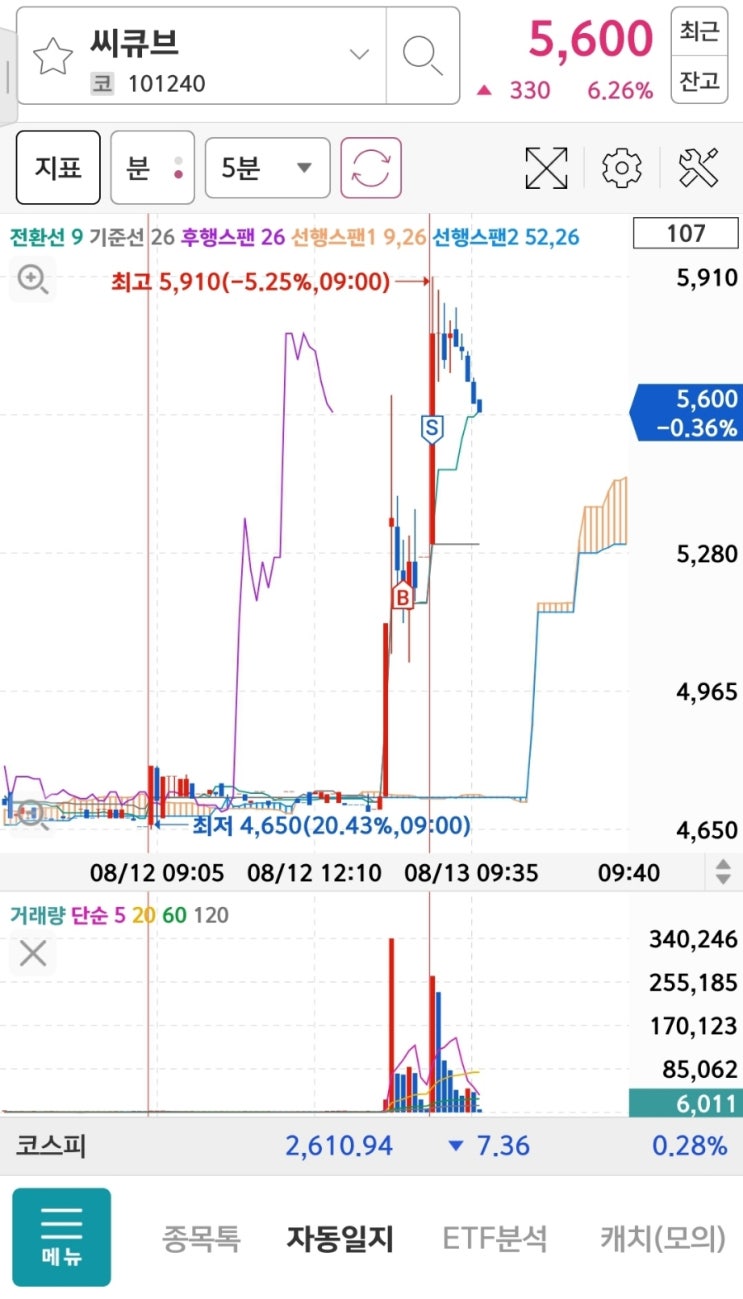Tap the 최근 button
The image size is (743, 1299).
(x=699, y=32)
